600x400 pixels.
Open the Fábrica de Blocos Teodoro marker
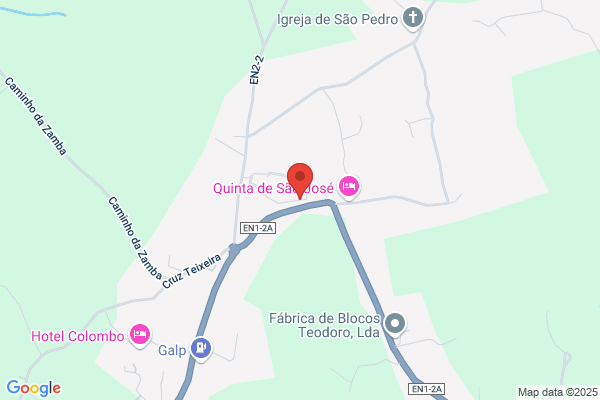click(395, 323)
